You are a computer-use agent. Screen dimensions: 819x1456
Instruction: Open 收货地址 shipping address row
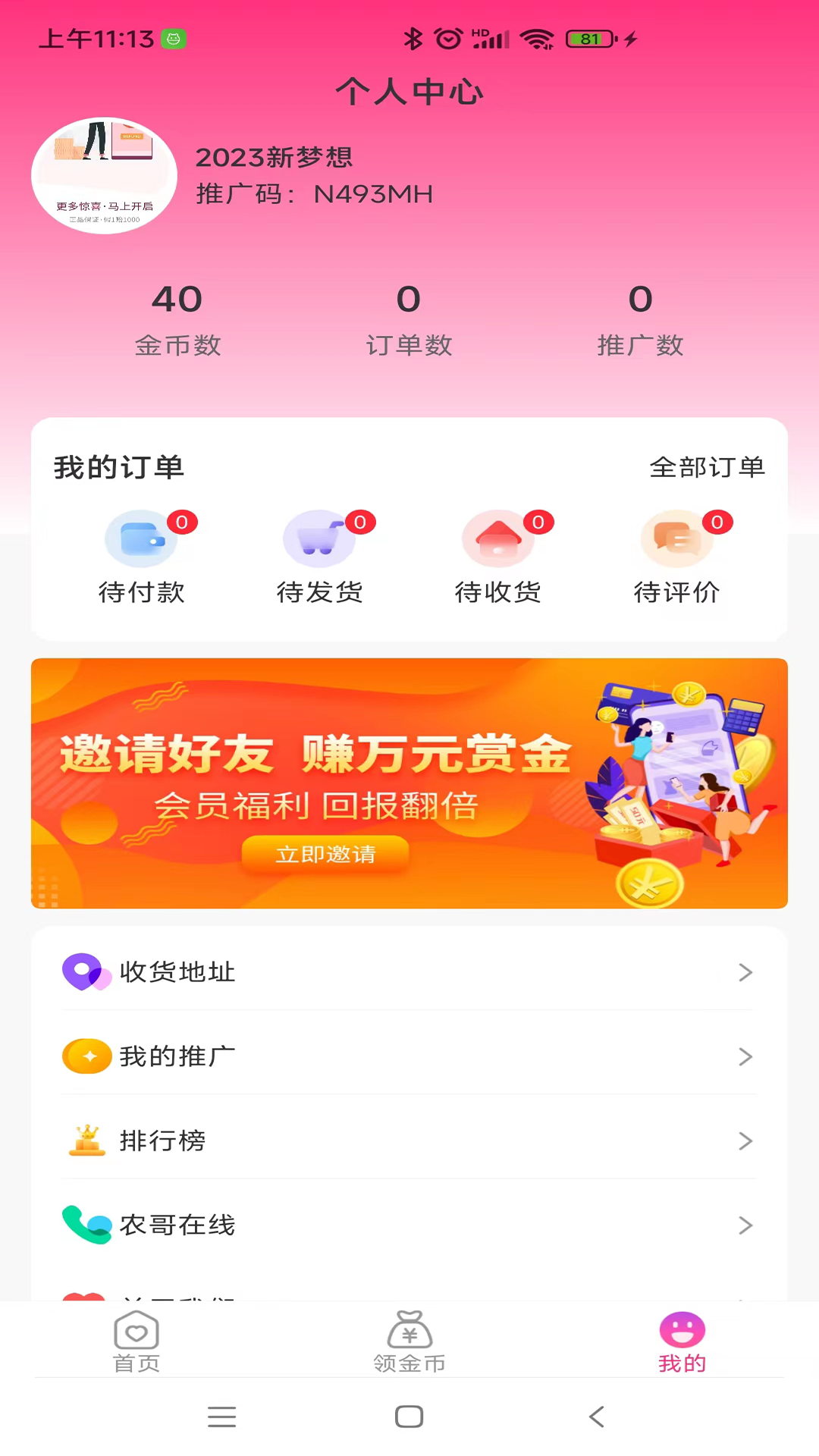pyautogui.click(x=409, y=972)
